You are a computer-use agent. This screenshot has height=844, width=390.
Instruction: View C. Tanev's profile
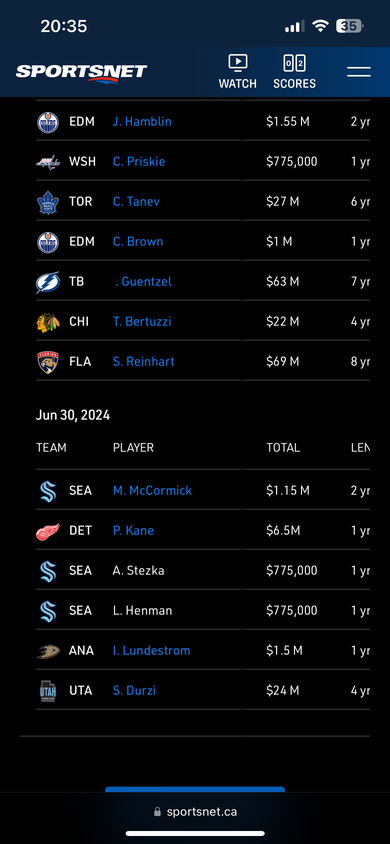click(136, 201)
